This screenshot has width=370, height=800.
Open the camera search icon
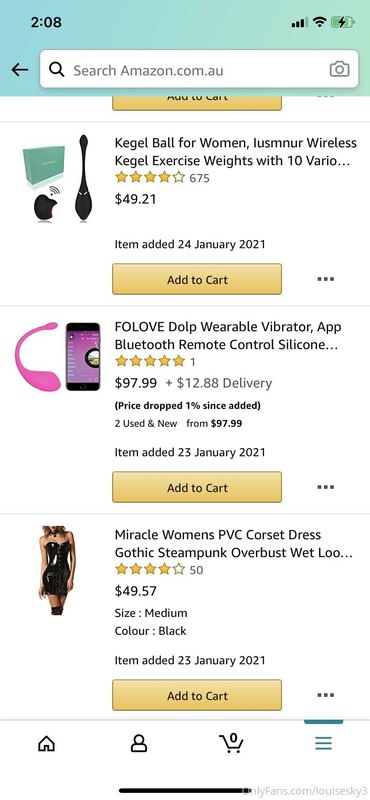tap(339, 69)
